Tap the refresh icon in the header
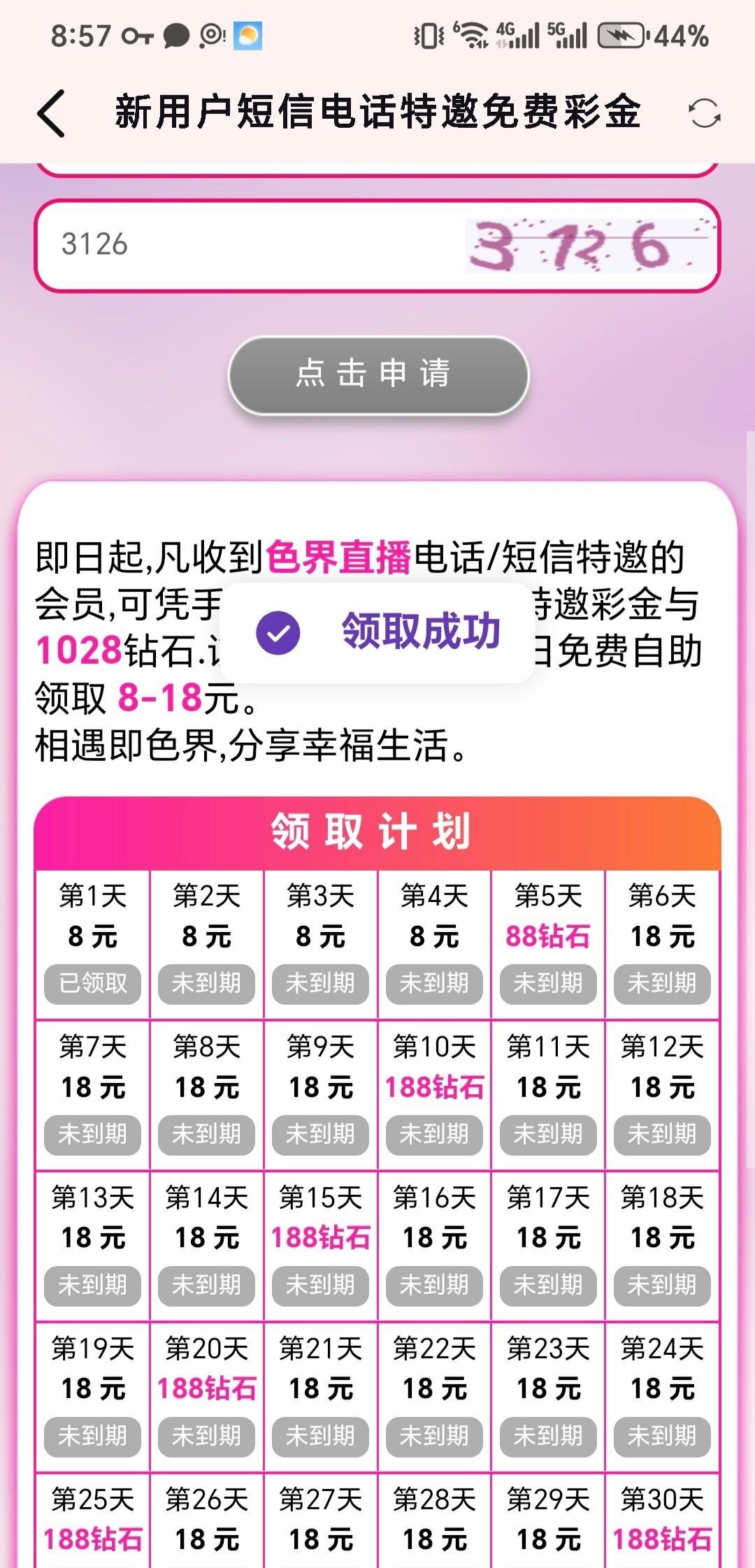The image size is (755, 1568). 704,113
